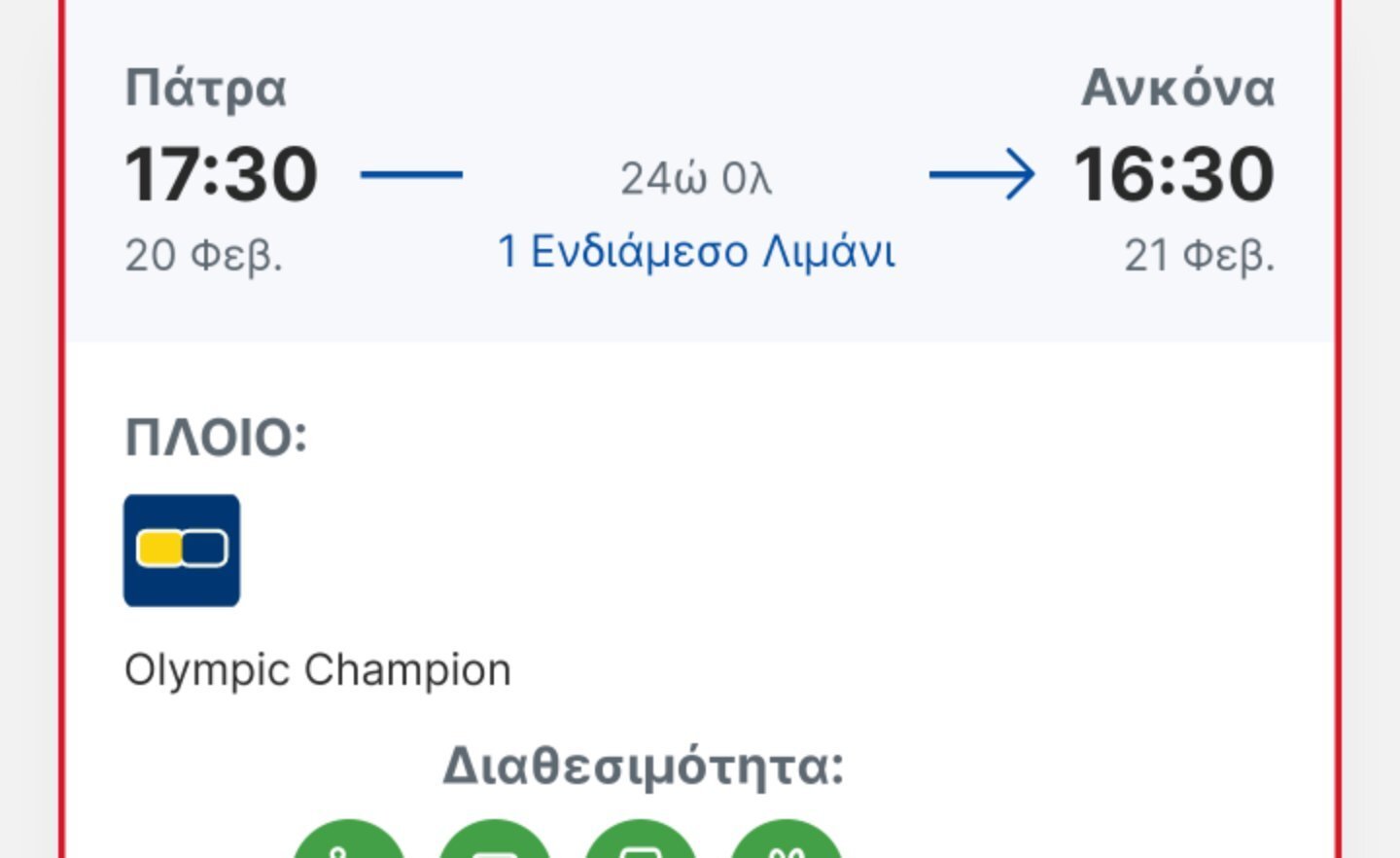Open the 1 Ενδιάμεσο Λιμάνι link
The image size is (1400, 858).
[x=696, y=252]
